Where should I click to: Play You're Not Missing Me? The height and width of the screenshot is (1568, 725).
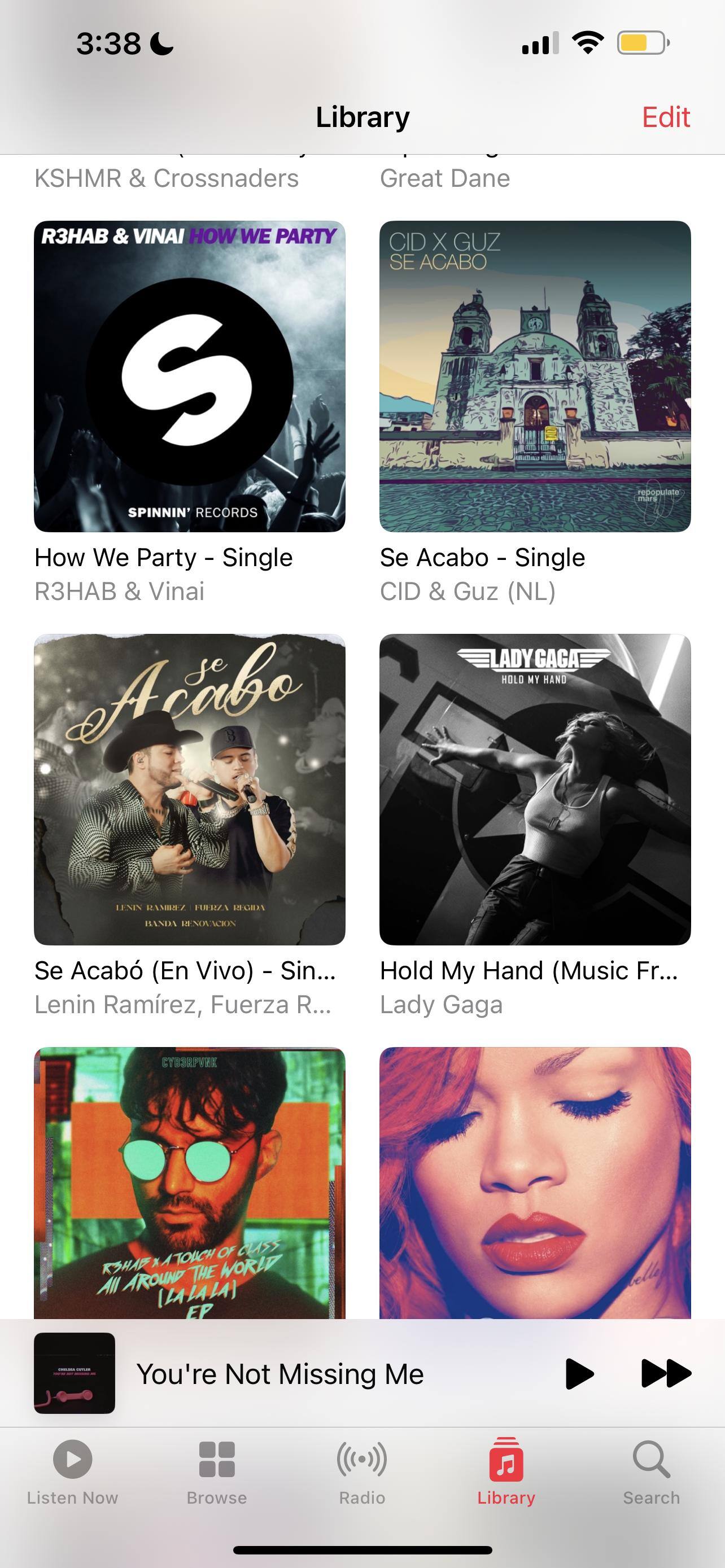click(x=579, y=1373)
